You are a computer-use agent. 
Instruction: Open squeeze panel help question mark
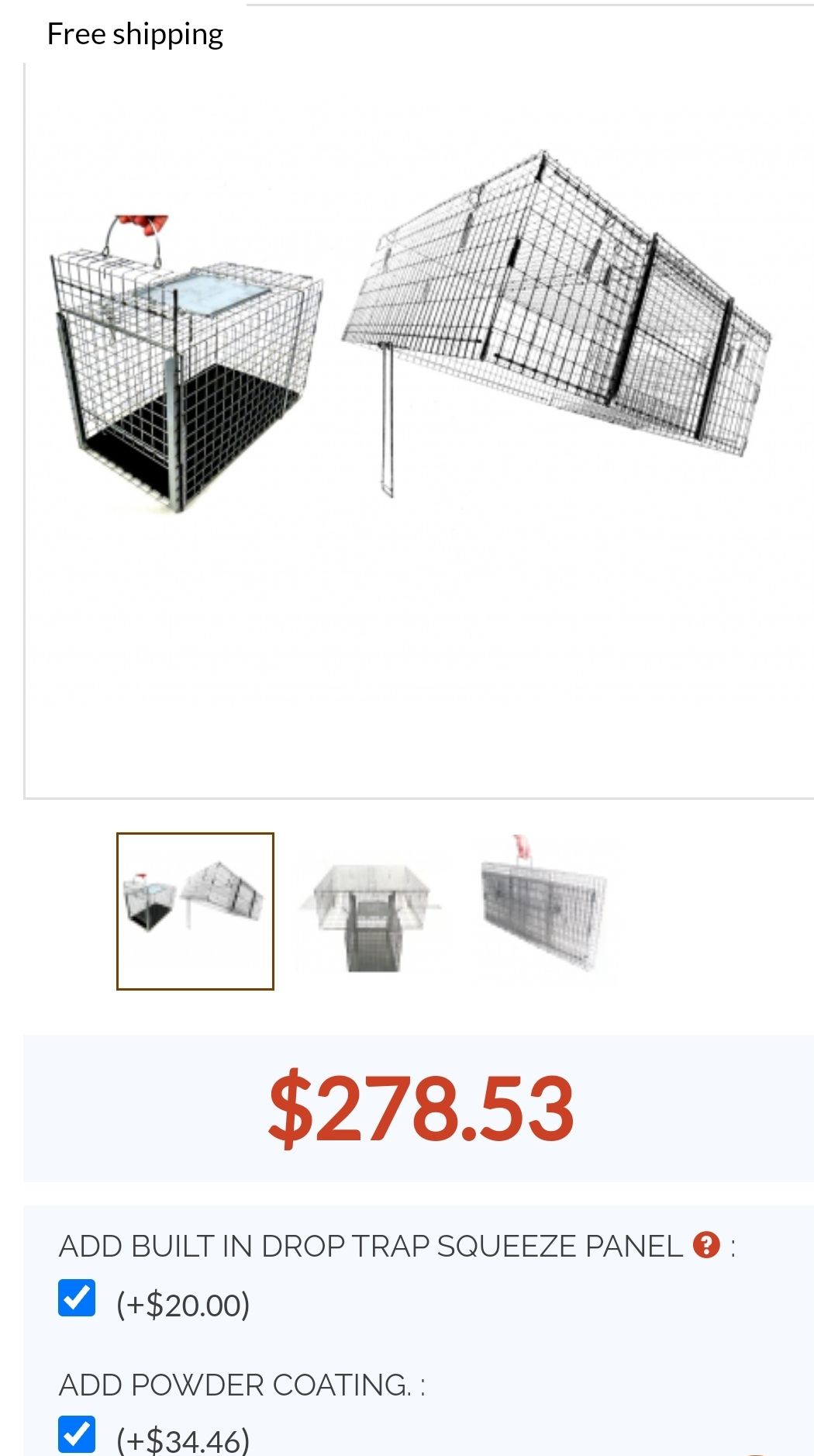[x=706, y=1245]
